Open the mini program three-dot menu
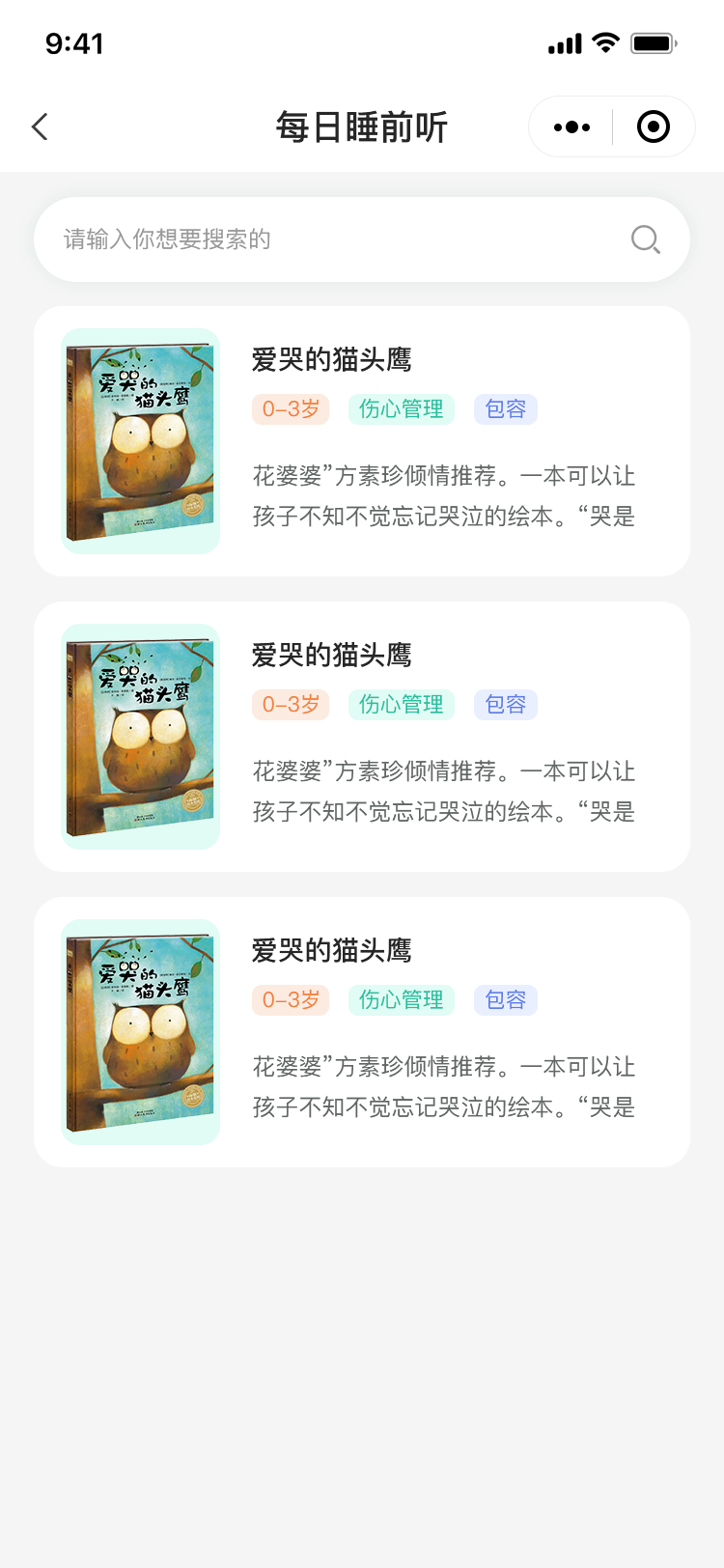 (571, 126)
